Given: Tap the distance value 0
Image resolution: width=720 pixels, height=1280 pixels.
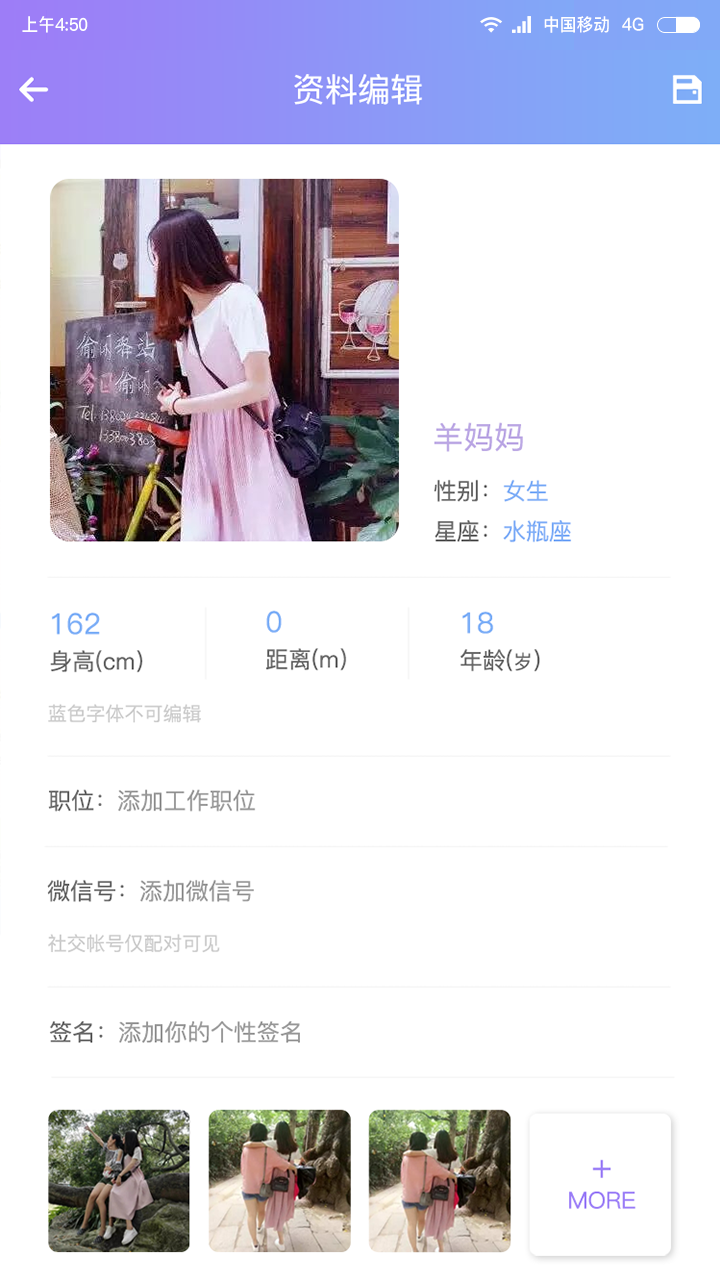Looking at the screenshot, I should click(273, 622).
